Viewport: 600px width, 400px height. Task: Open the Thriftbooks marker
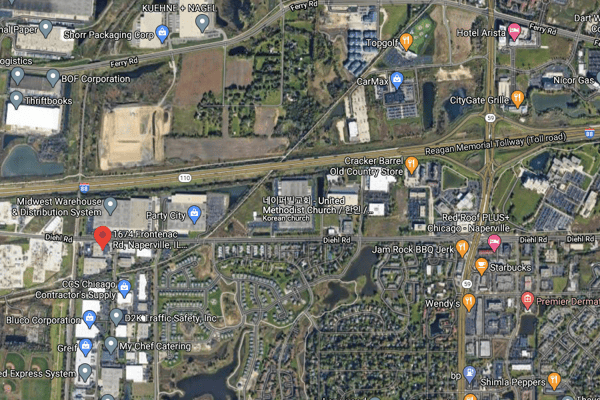16,99
